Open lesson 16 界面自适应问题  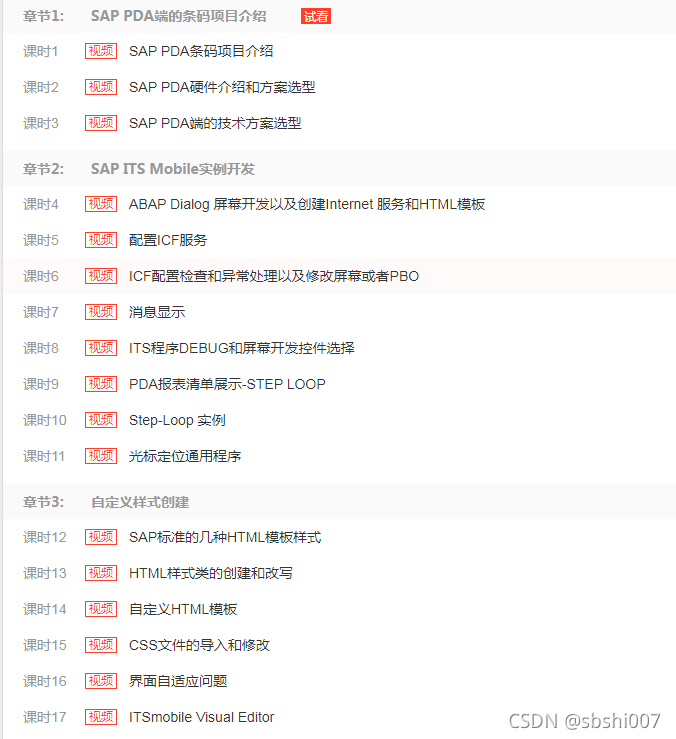point(178,681)
